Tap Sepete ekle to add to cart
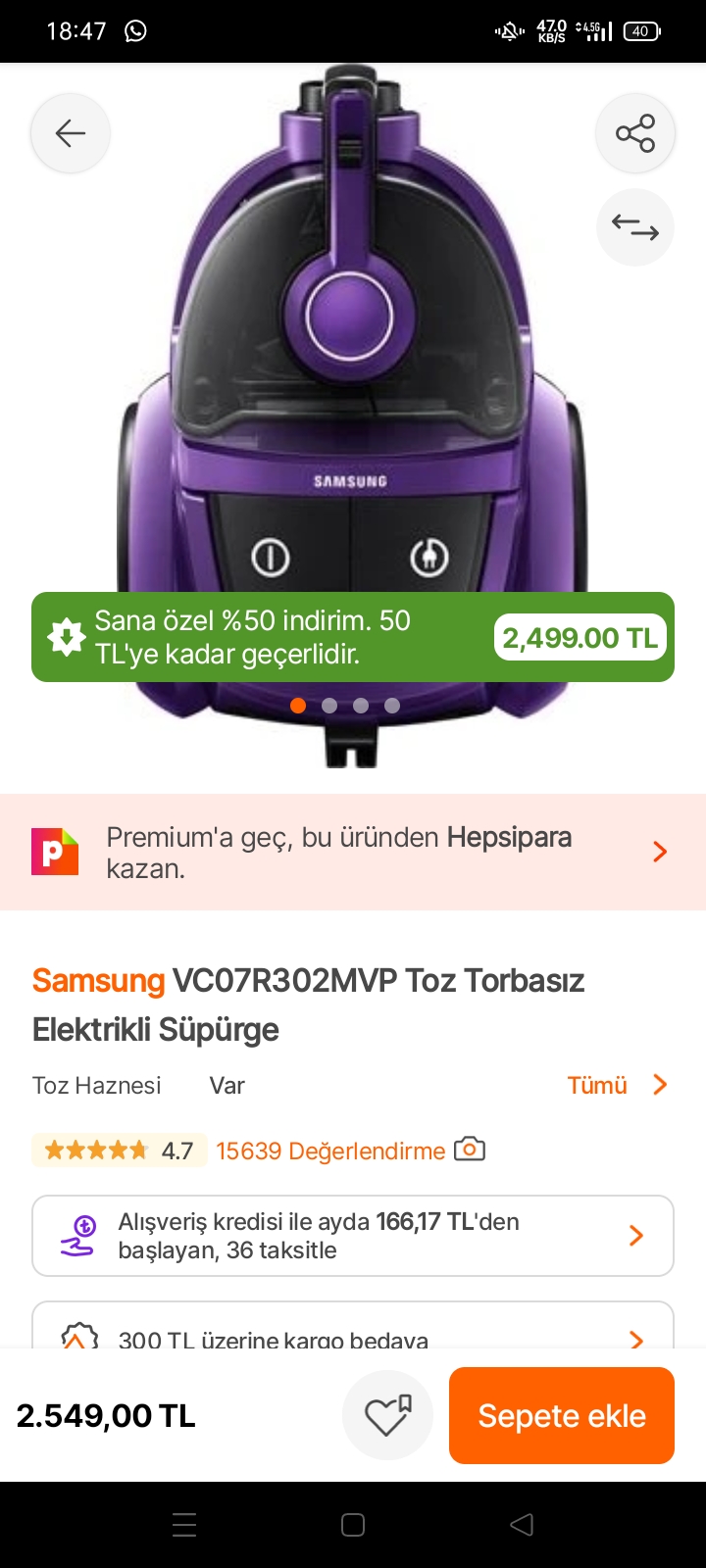 tap(562, 1416)
